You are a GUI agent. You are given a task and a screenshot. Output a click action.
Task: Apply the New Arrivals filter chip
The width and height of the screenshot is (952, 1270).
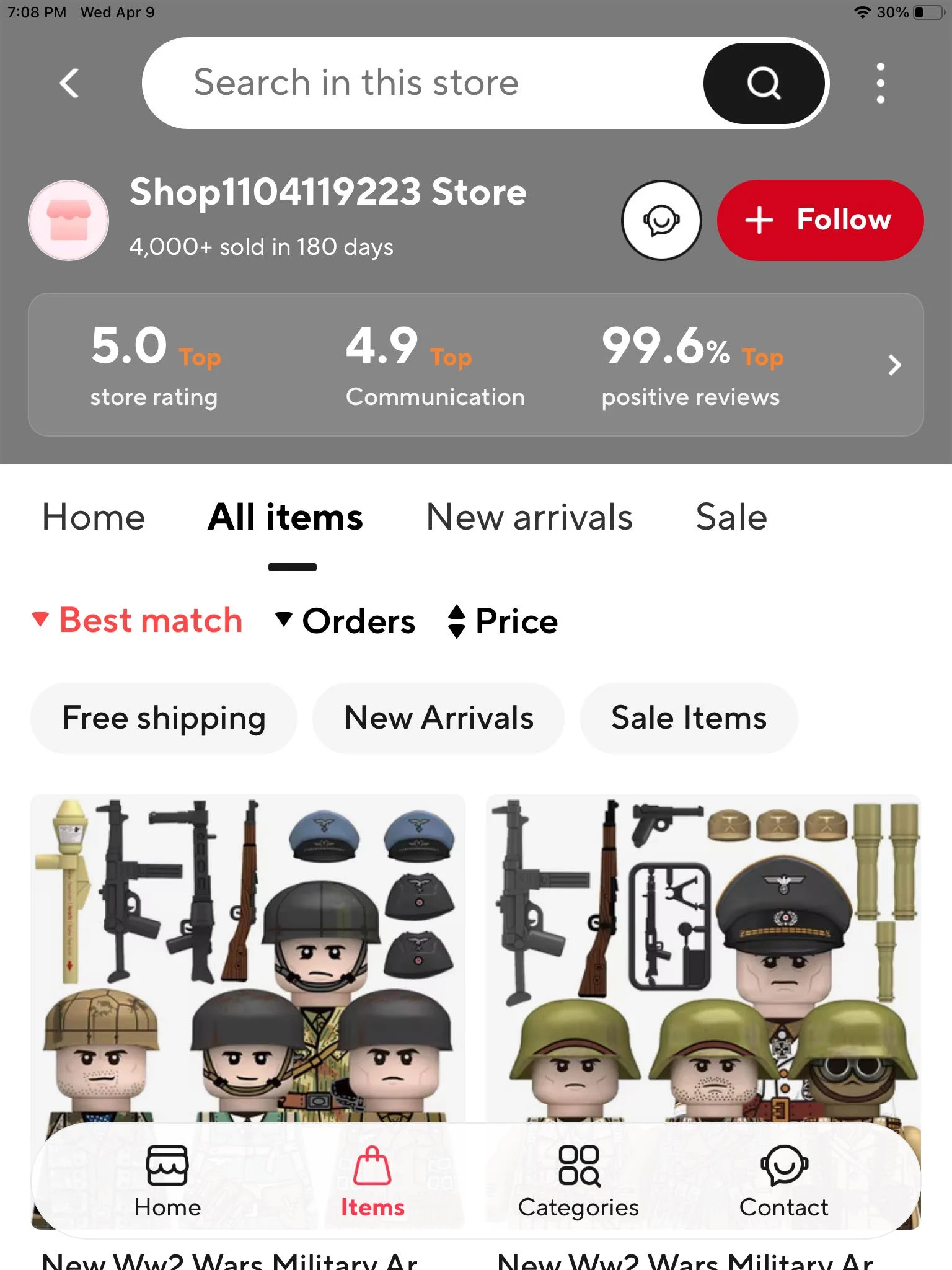pyautogui.click(x=438, y=718)
